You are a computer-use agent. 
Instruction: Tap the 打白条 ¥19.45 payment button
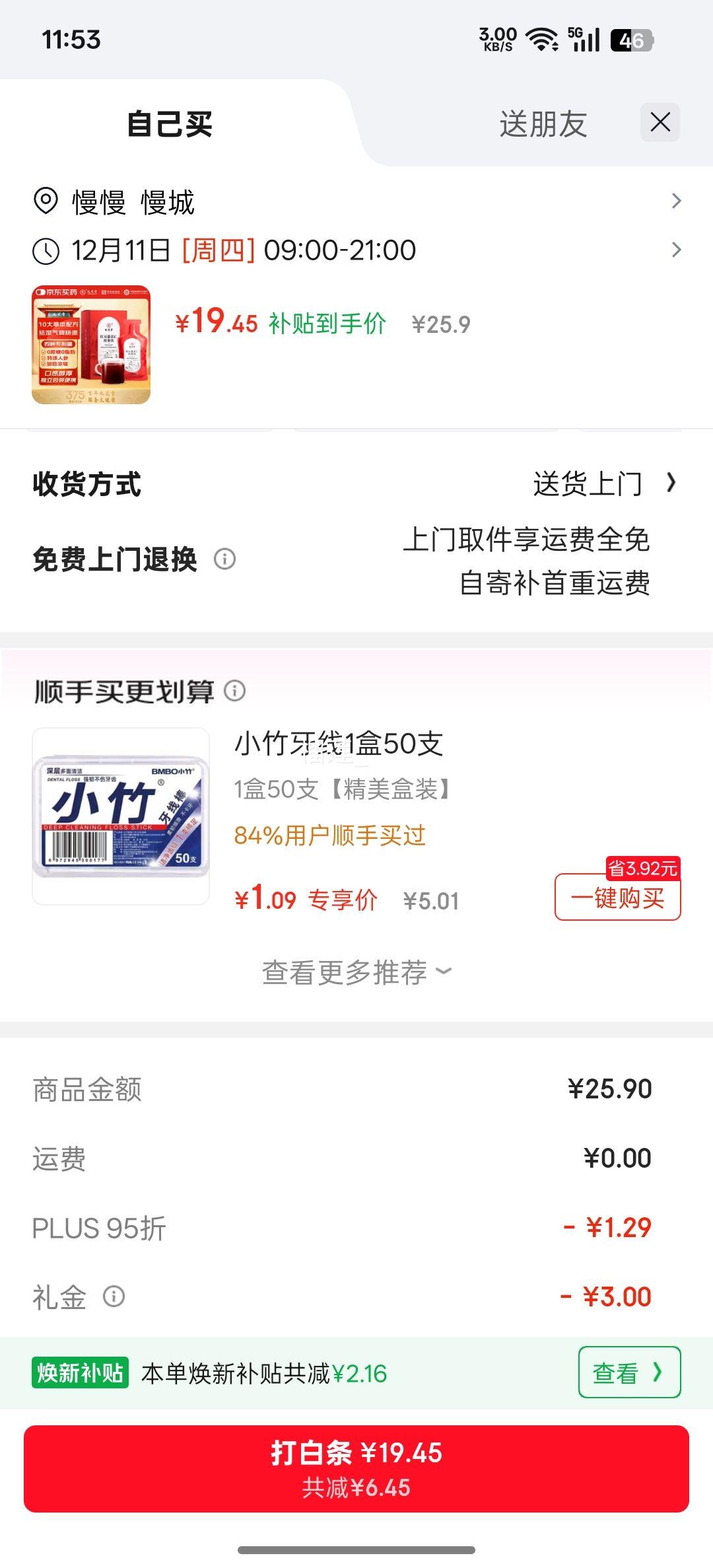tap(356, 1468)
